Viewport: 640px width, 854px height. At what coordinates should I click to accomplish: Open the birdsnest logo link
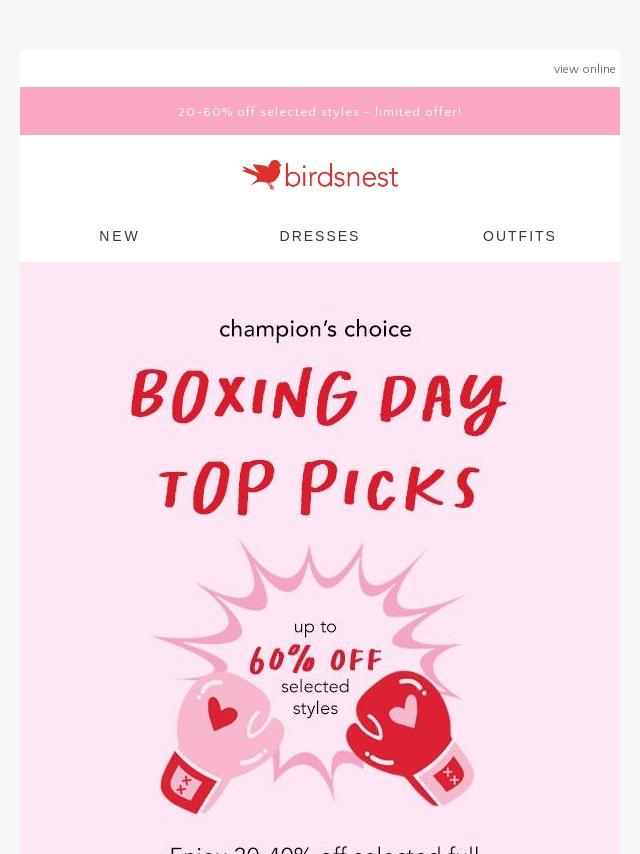pyautogui.click(x=320, y=175)
